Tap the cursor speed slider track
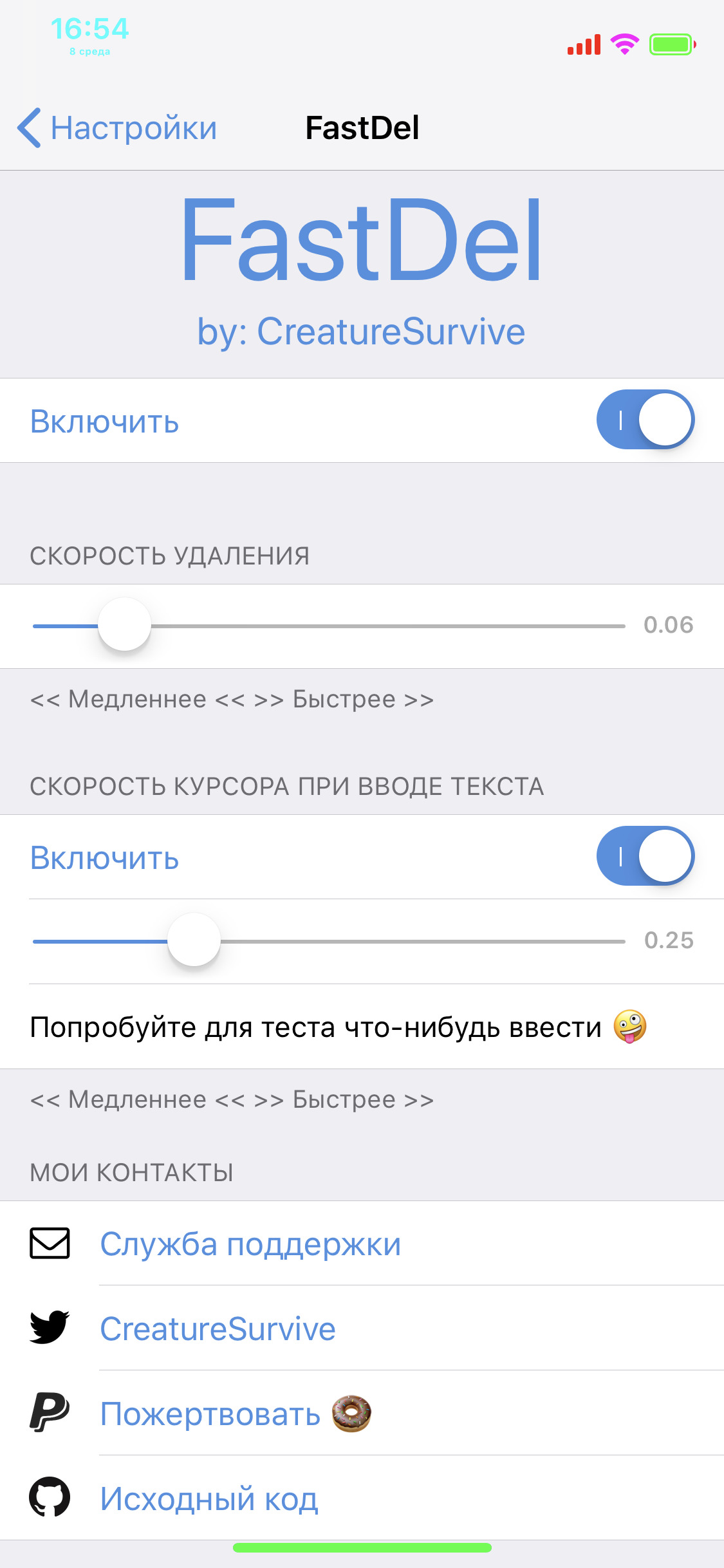The height and width of the screenshot is (1568, 724). click(329, 941)
